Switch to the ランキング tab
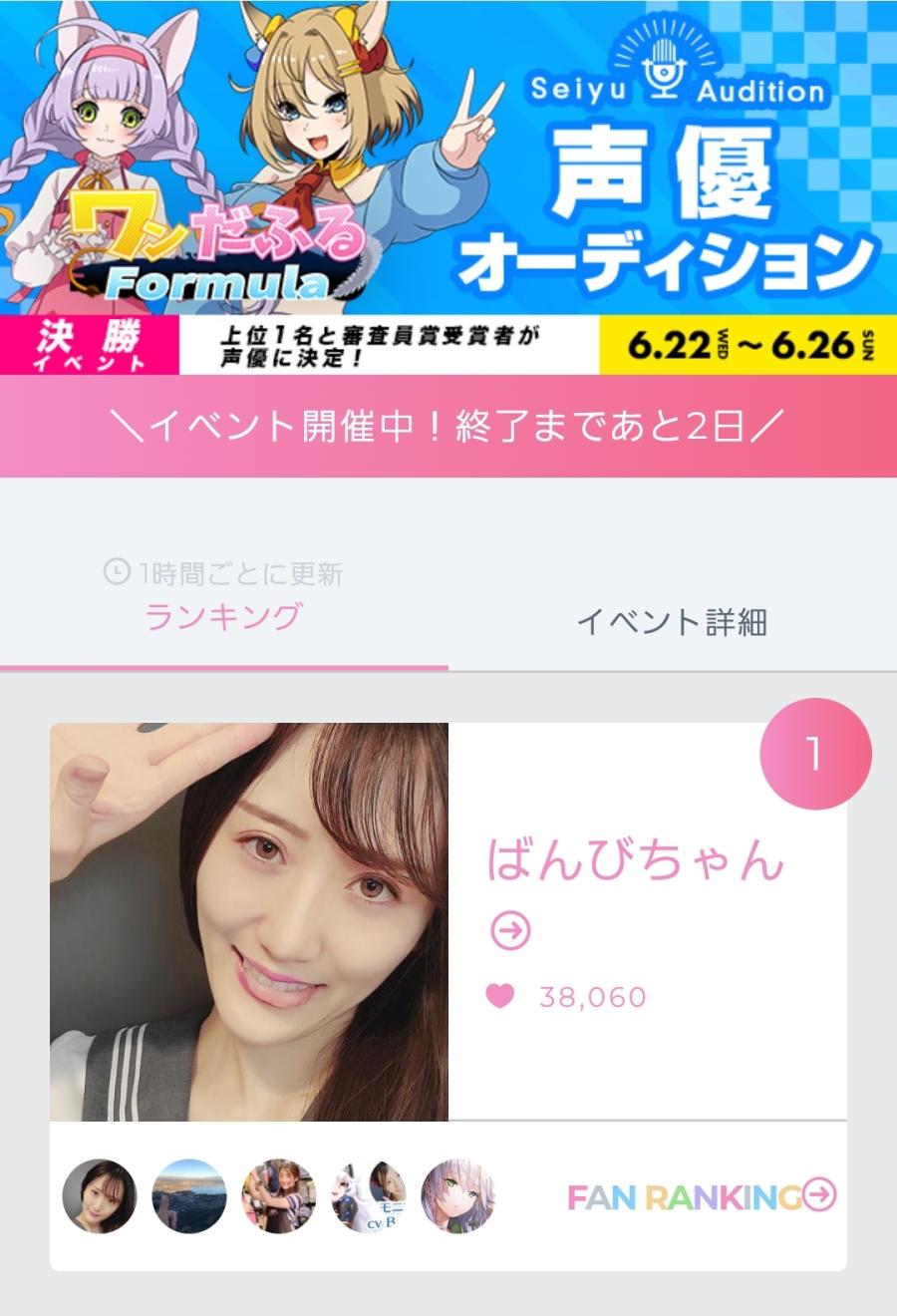897x1316 pixels. pos(223,616)
